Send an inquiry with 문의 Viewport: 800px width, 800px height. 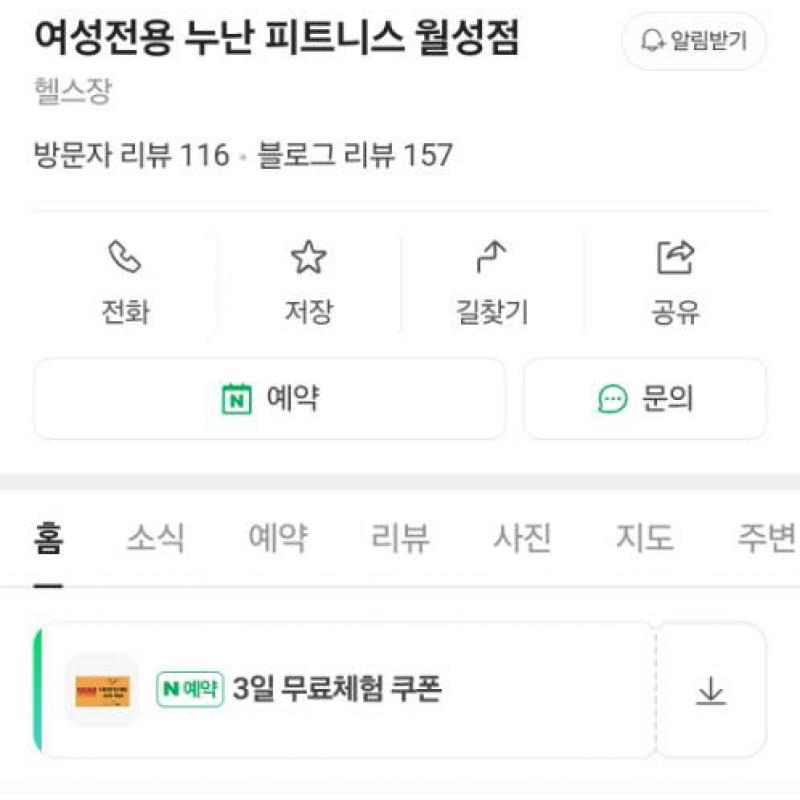coord(645,399)
